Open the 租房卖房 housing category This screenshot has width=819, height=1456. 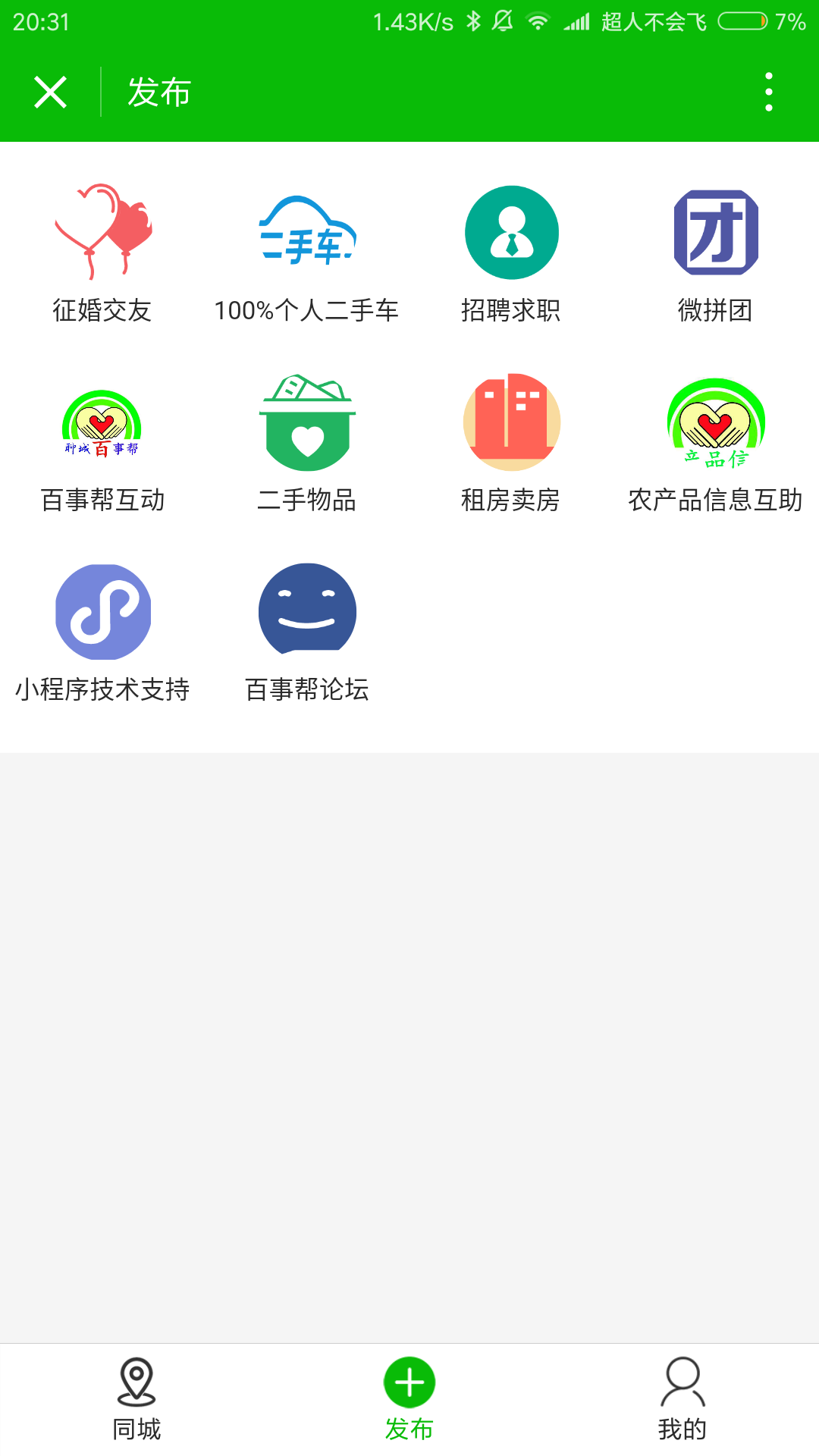click(511, 444)
